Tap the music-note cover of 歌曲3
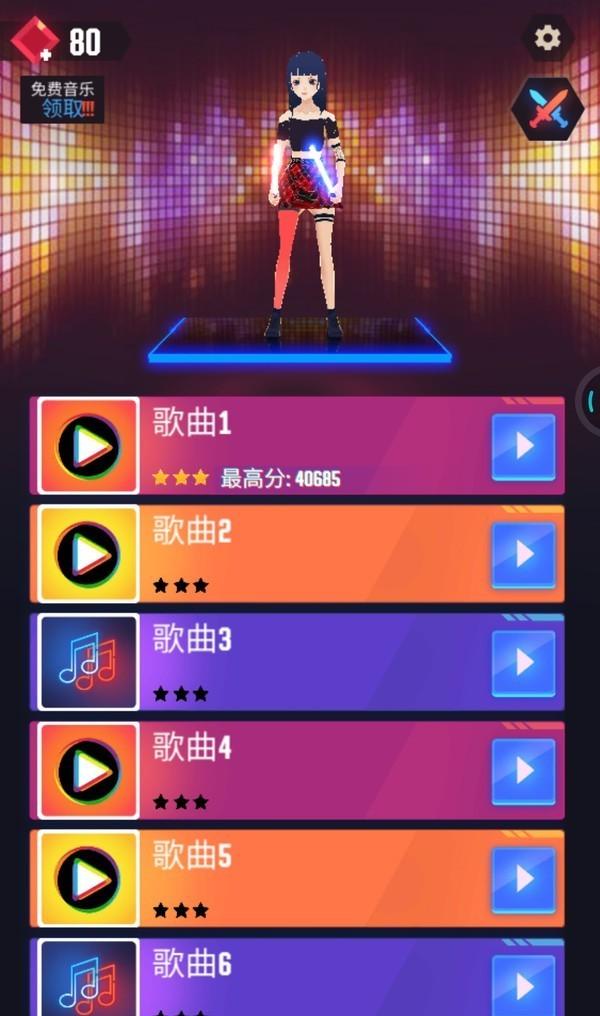The height and width of the screenshot is (1016, 600). [x=88, y=662]
